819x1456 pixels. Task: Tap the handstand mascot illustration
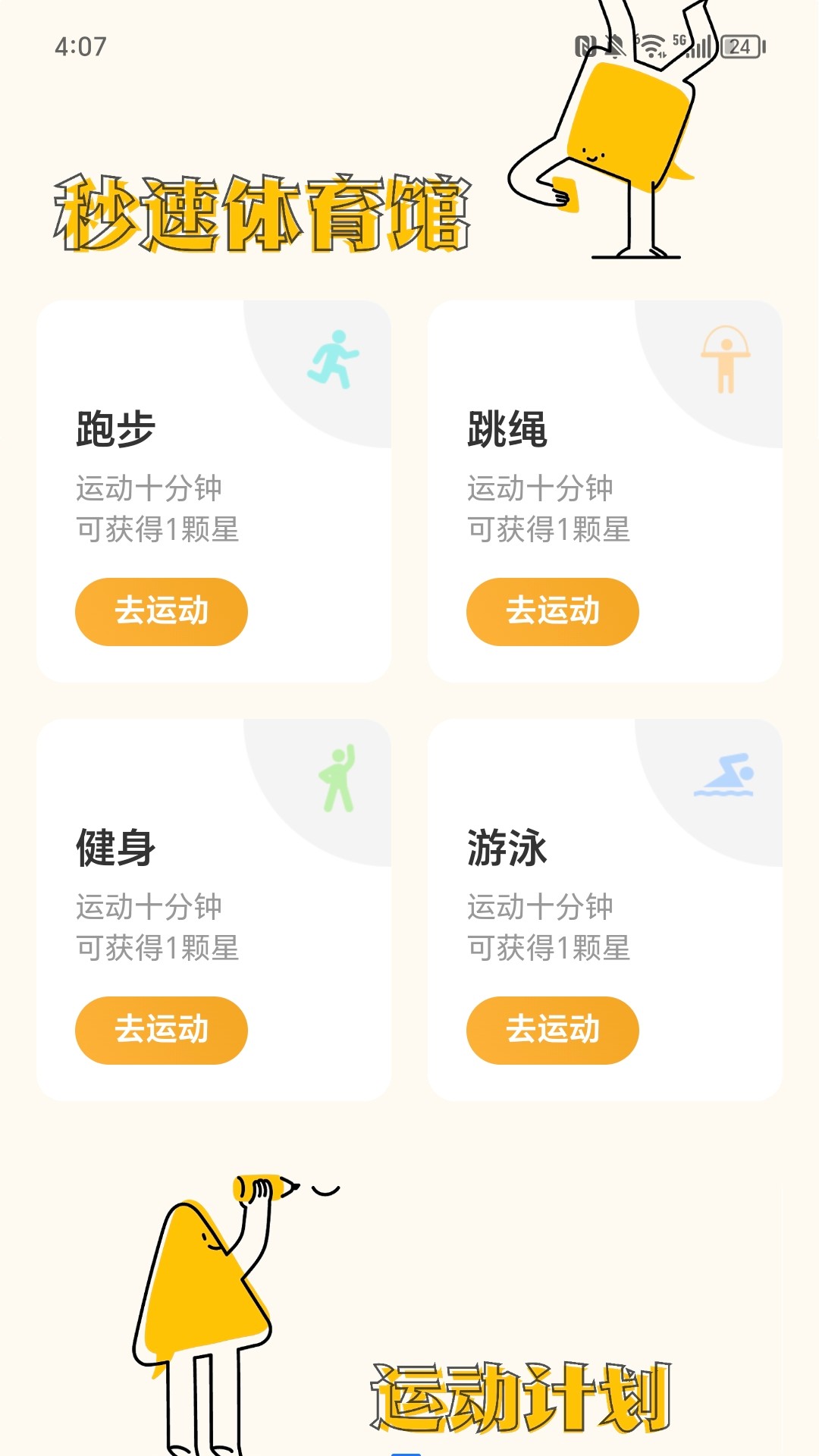pos(622,129)
